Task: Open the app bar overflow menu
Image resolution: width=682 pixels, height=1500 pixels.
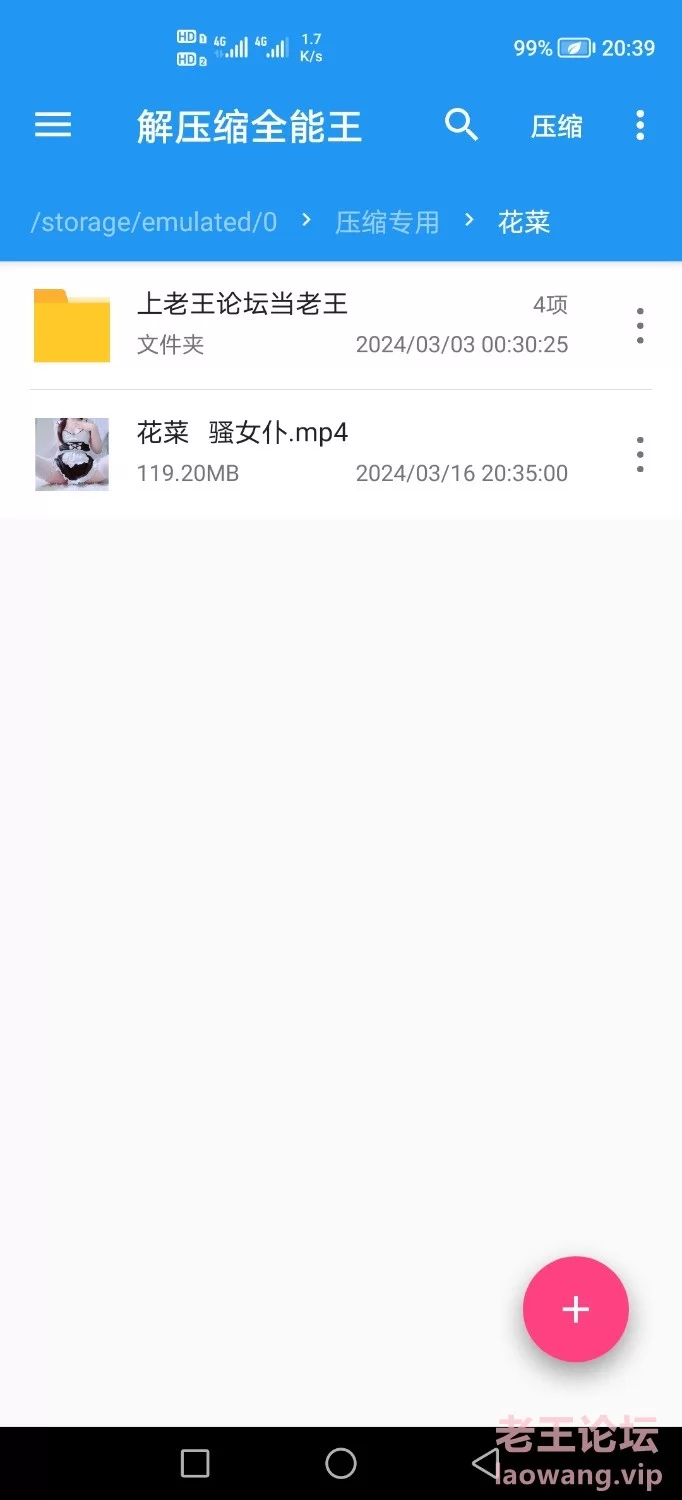Action: tap(640, 125)
